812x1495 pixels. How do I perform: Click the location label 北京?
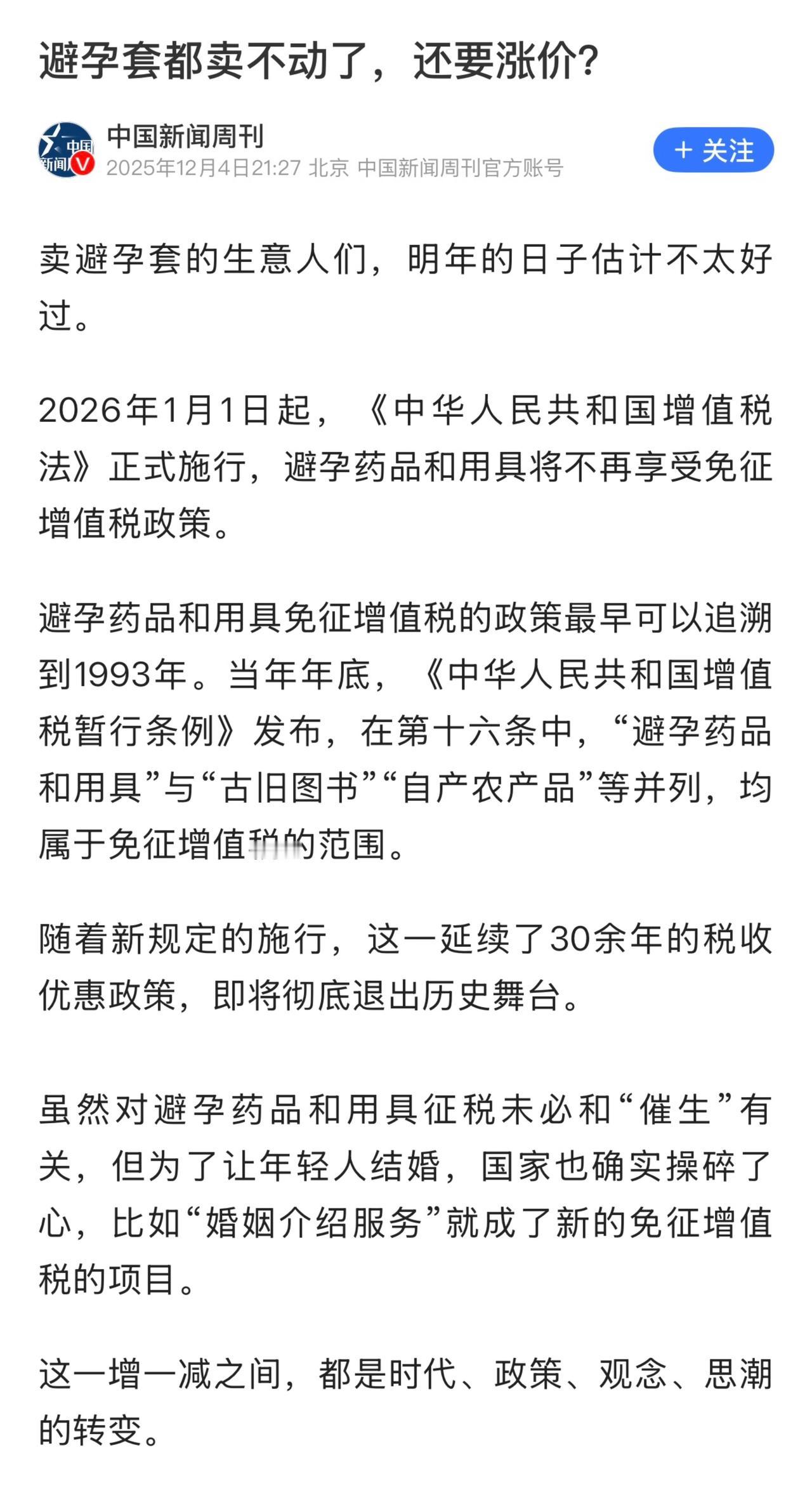[330, 168]
